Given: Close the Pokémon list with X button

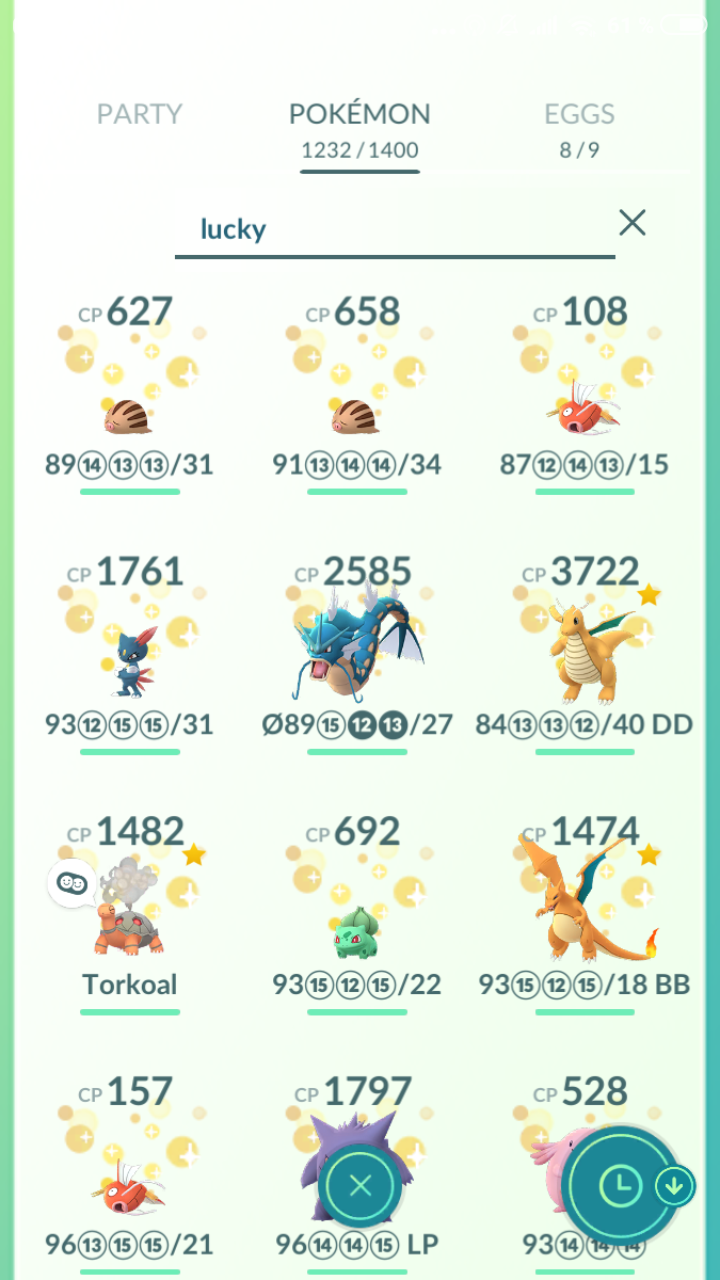Looking at the screenshot, I should (x=361, y=1187).
